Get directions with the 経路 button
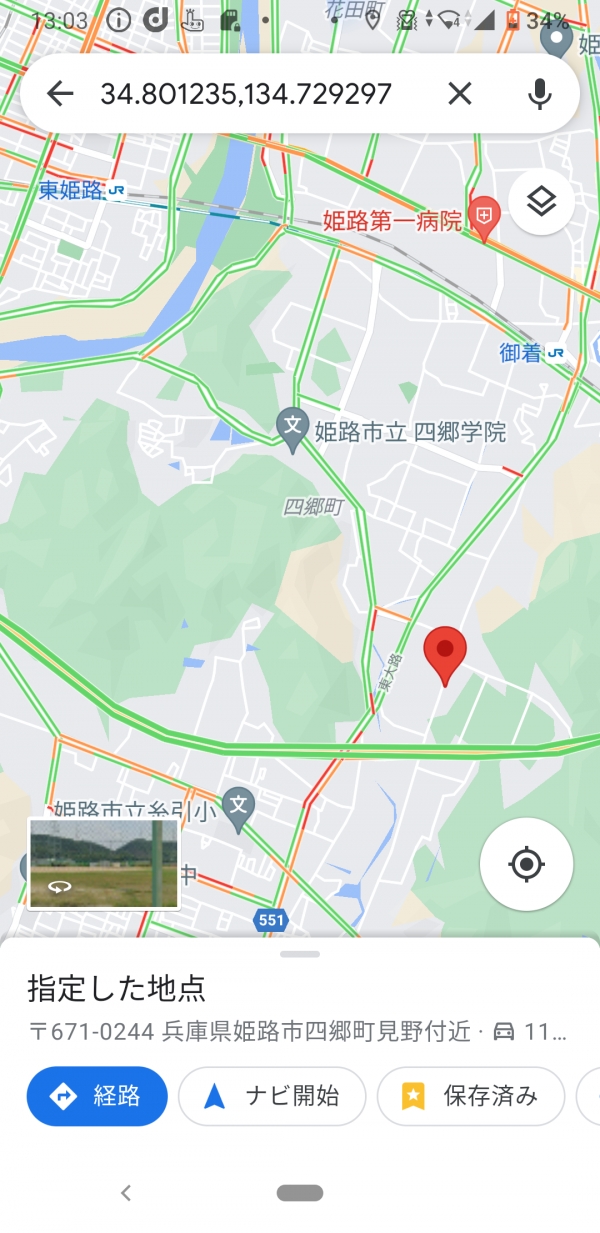 point(96,1096)
